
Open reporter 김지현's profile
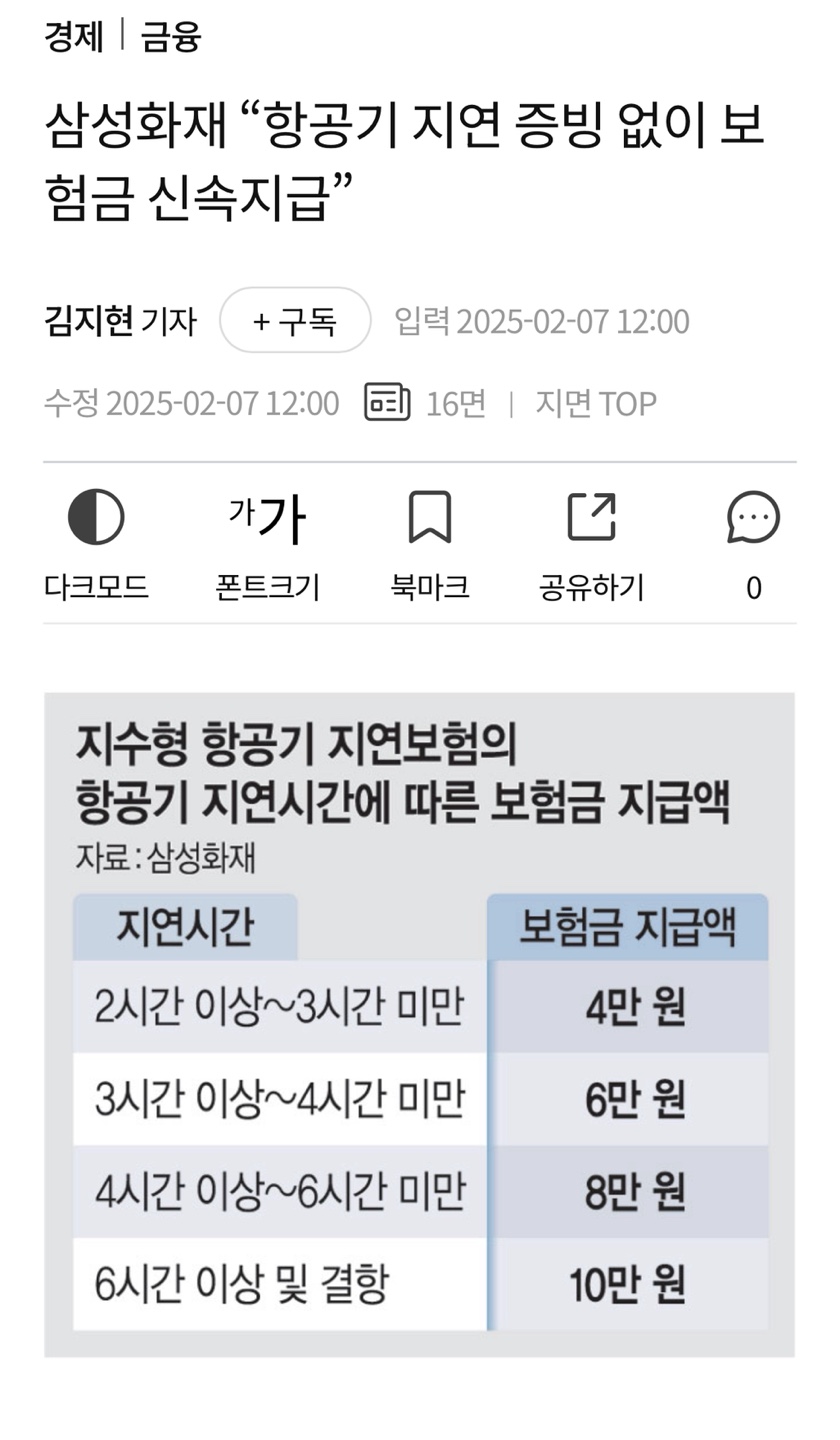point(88,321)
